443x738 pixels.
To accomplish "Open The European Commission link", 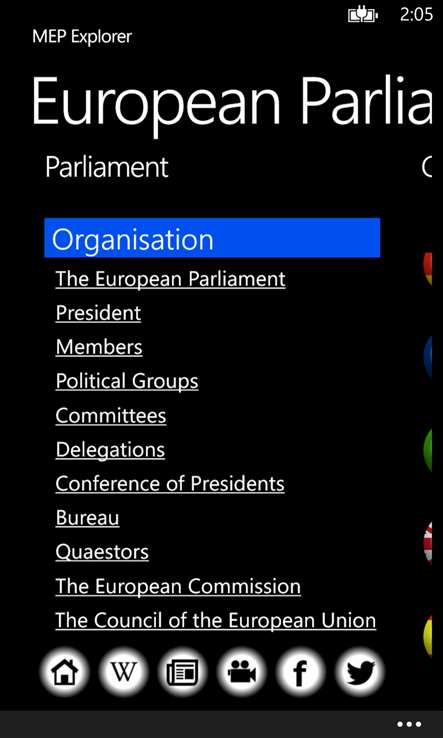I will point(178,586).
